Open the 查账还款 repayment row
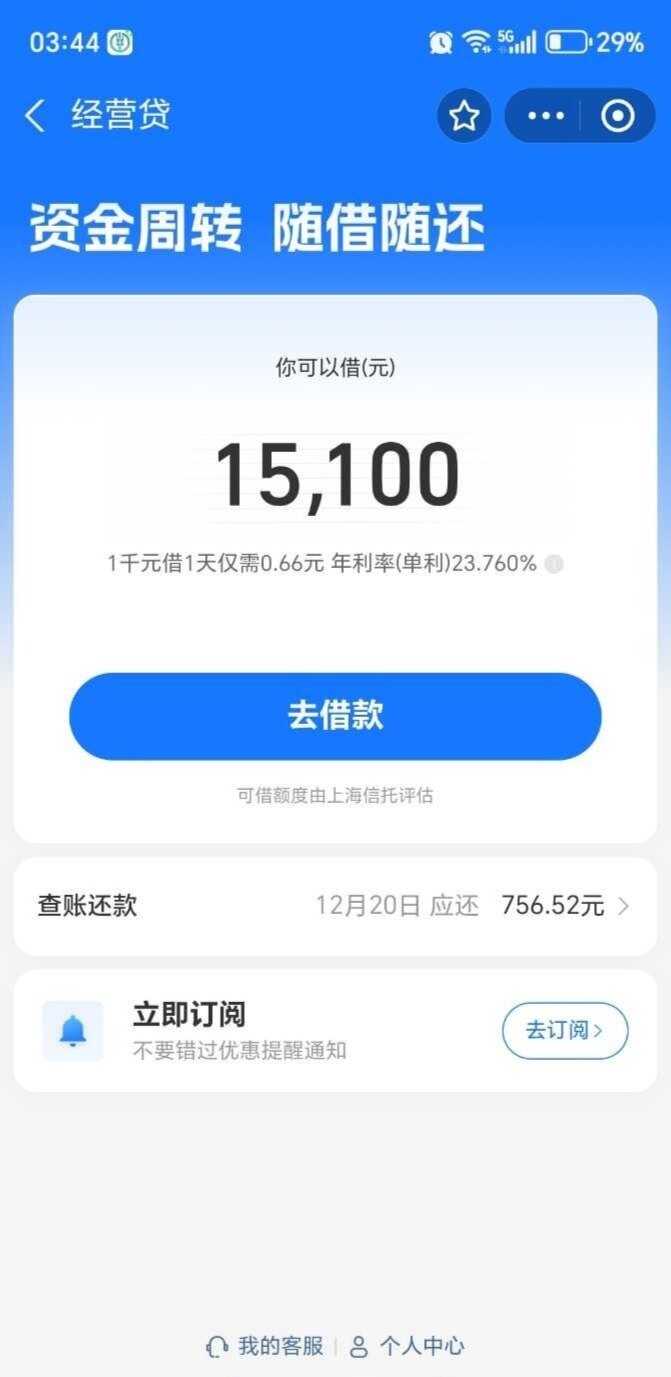671x1377 pixels. point(335,906)
